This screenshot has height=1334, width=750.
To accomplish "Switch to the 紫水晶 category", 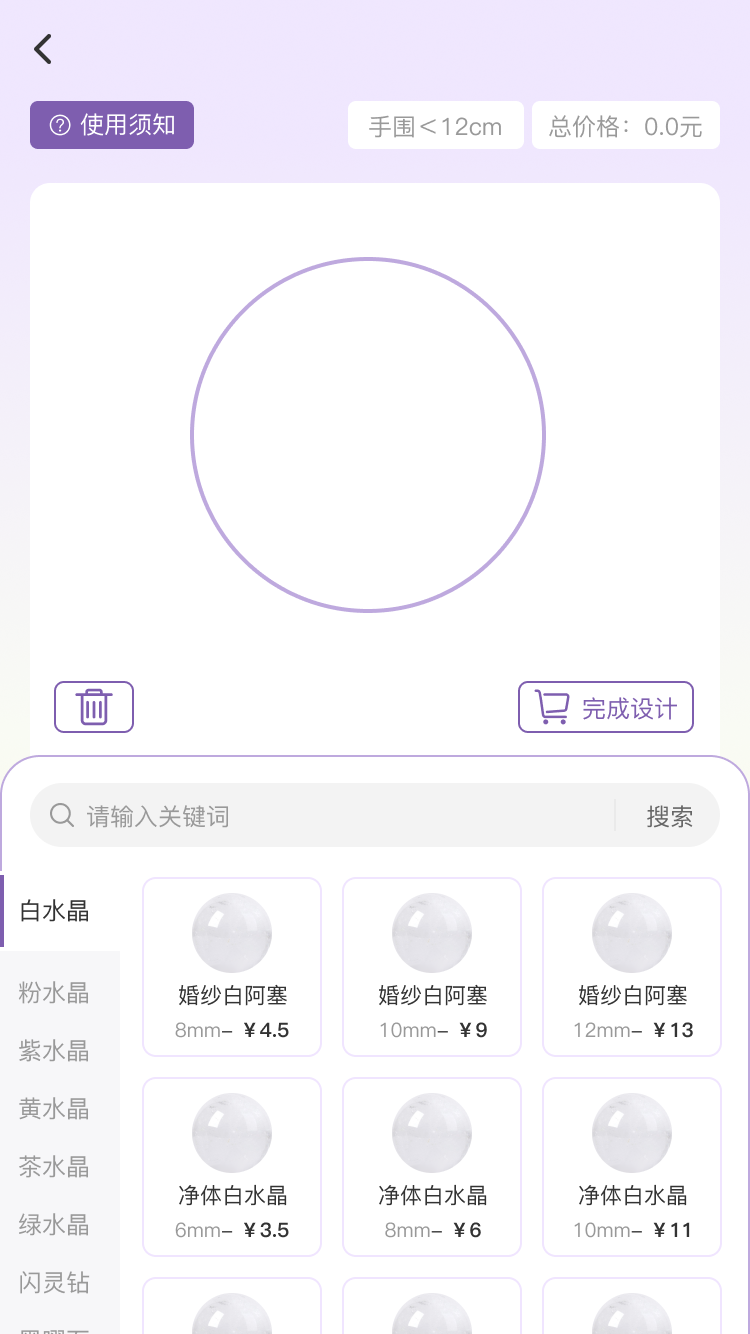I will point(54,1051).
